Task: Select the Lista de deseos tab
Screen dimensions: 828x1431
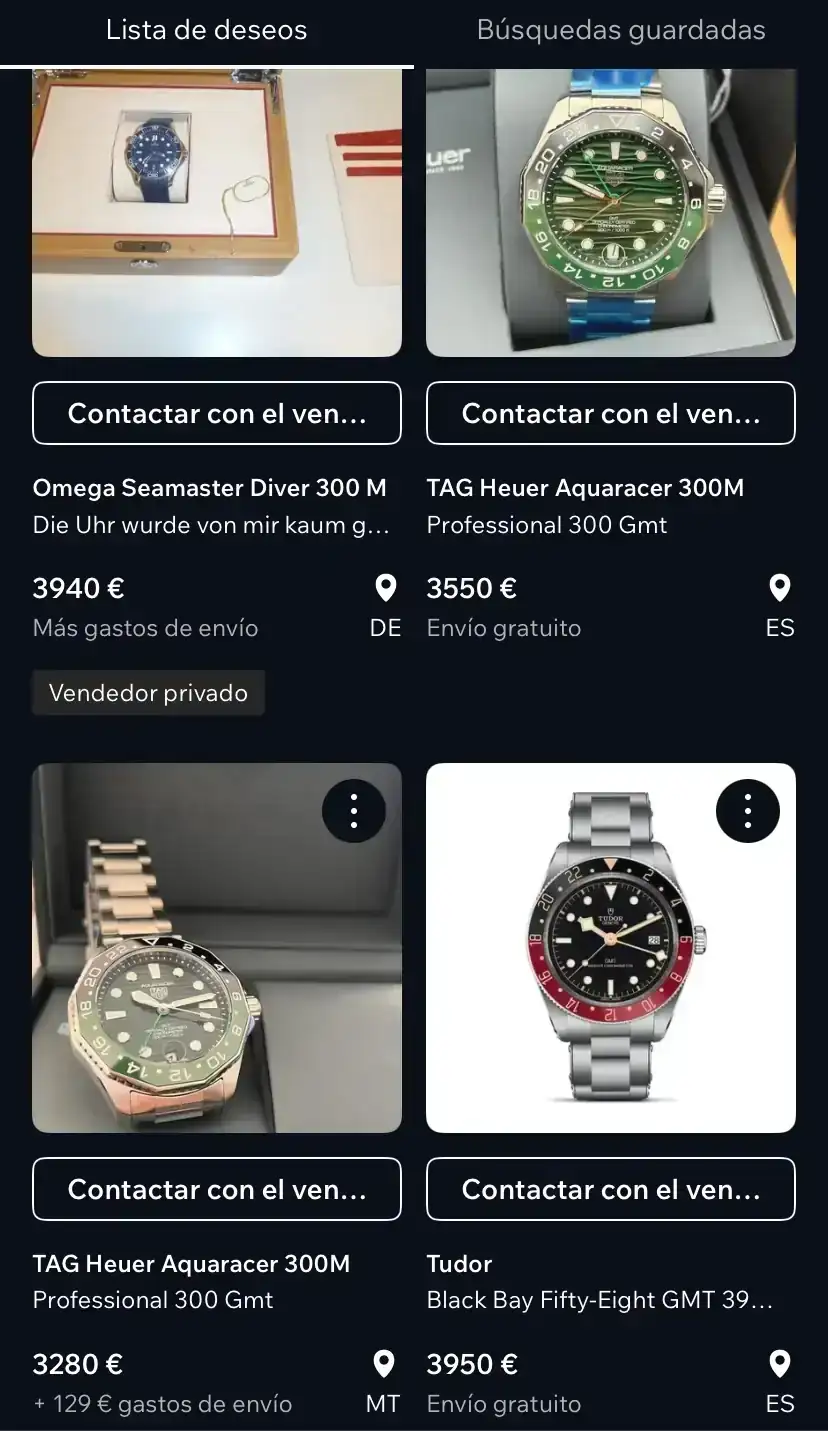Action: [x=206, y=30]
